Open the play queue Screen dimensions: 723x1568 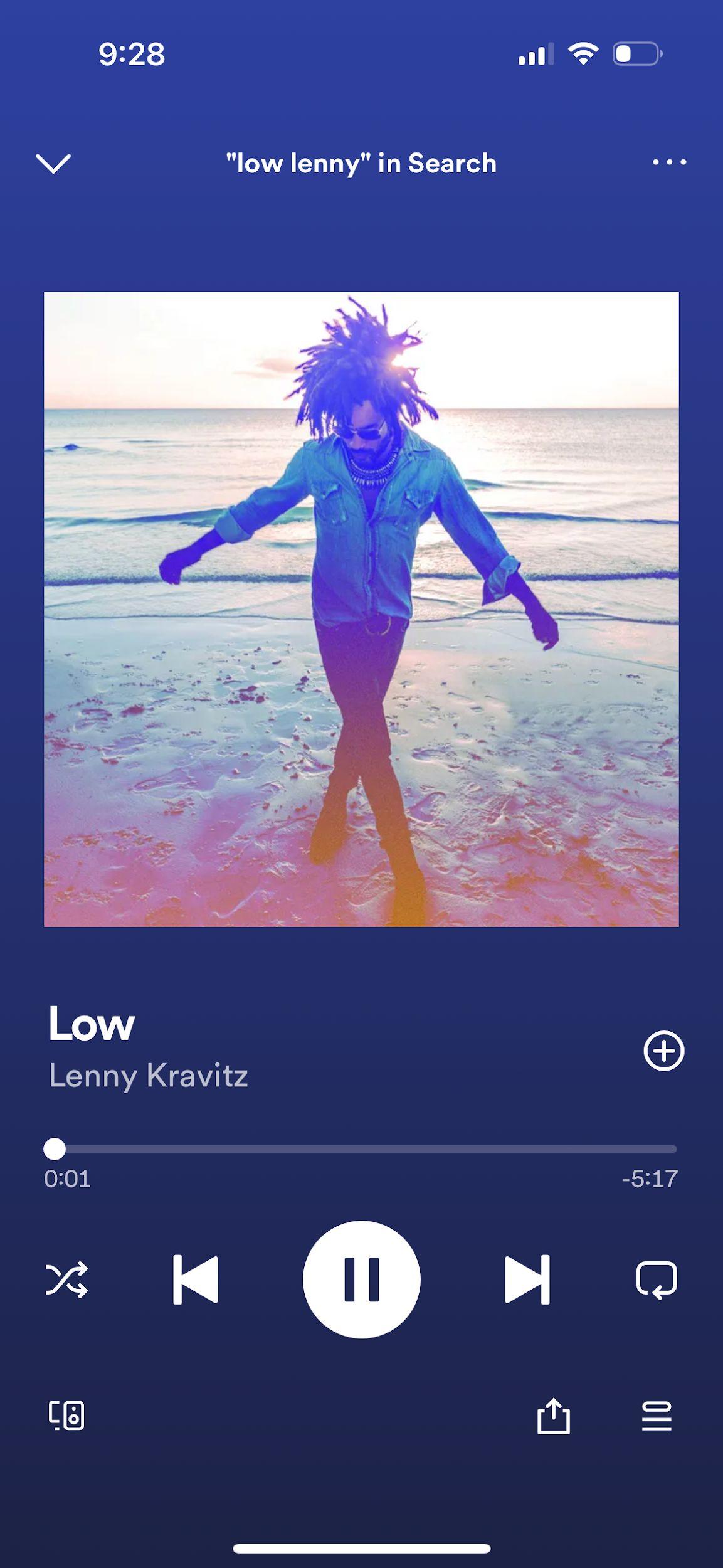coord(657,1416)
